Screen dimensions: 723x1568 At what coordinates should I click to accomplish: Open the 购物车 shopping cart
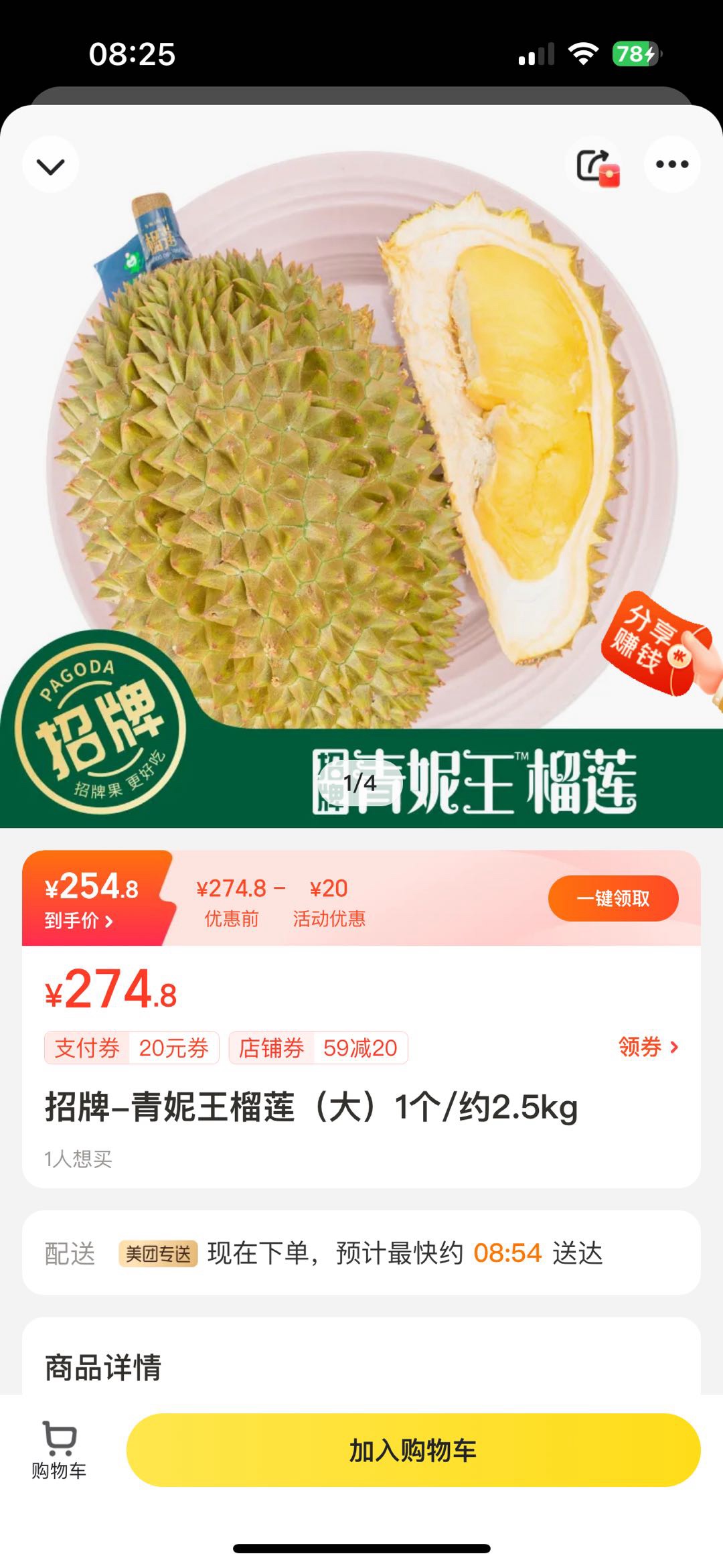[x=59, y=1450]
